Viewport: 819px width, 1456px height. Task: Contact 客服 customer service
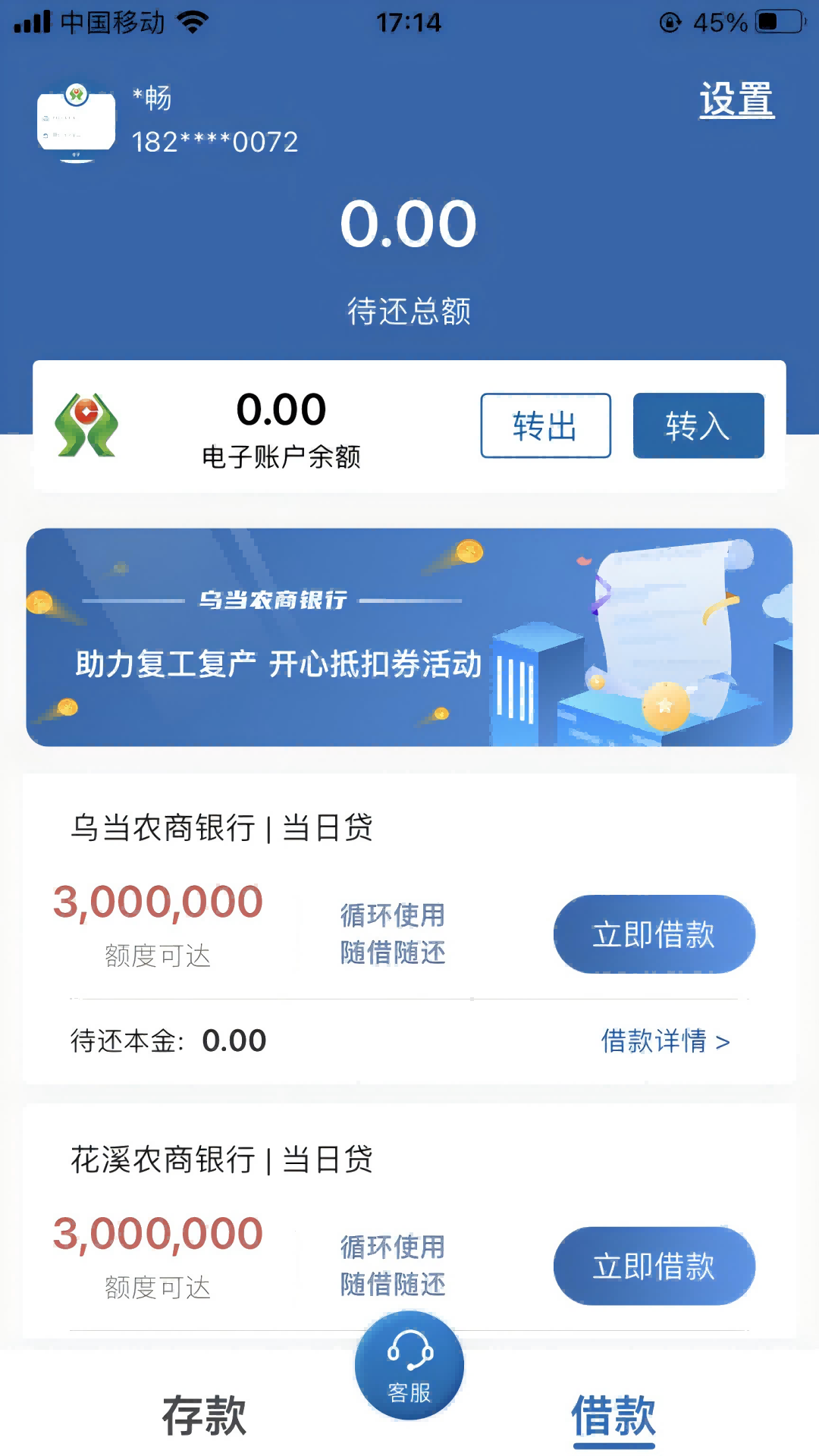pyautogui.click(x=409, y=1366)
